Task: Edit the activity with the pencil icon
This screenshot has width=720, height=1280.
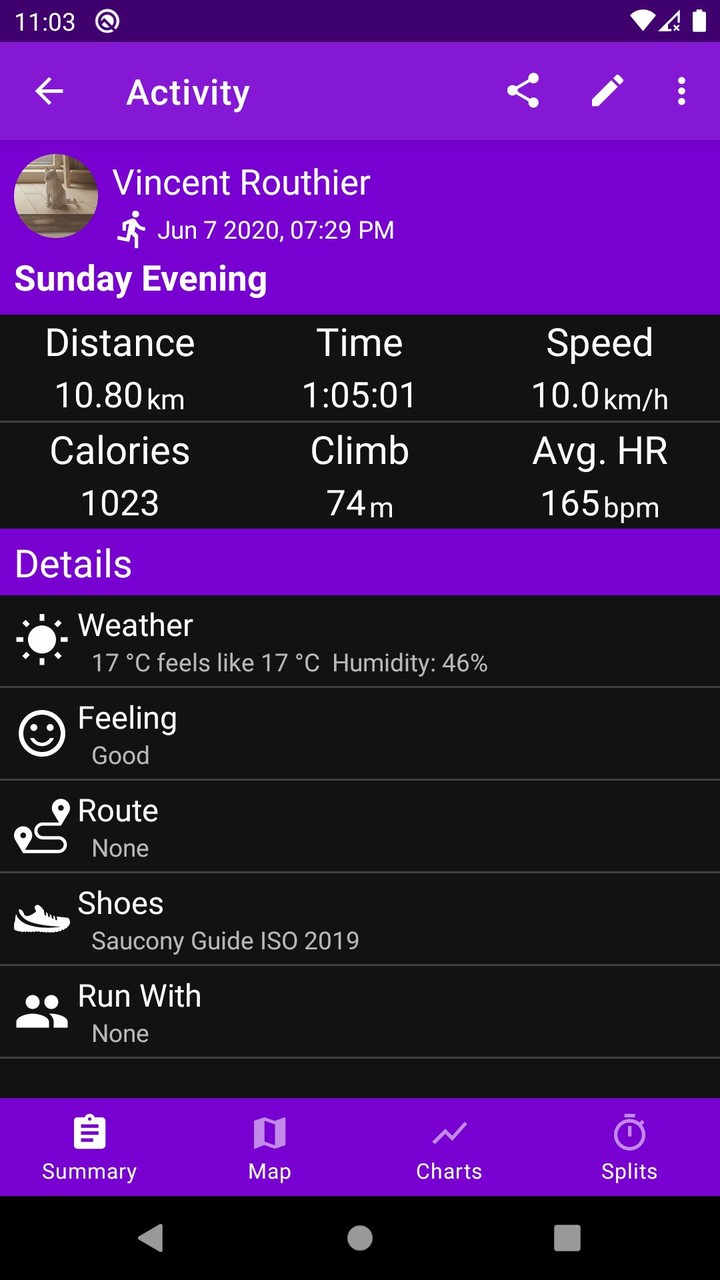Action: pos(607,91)
